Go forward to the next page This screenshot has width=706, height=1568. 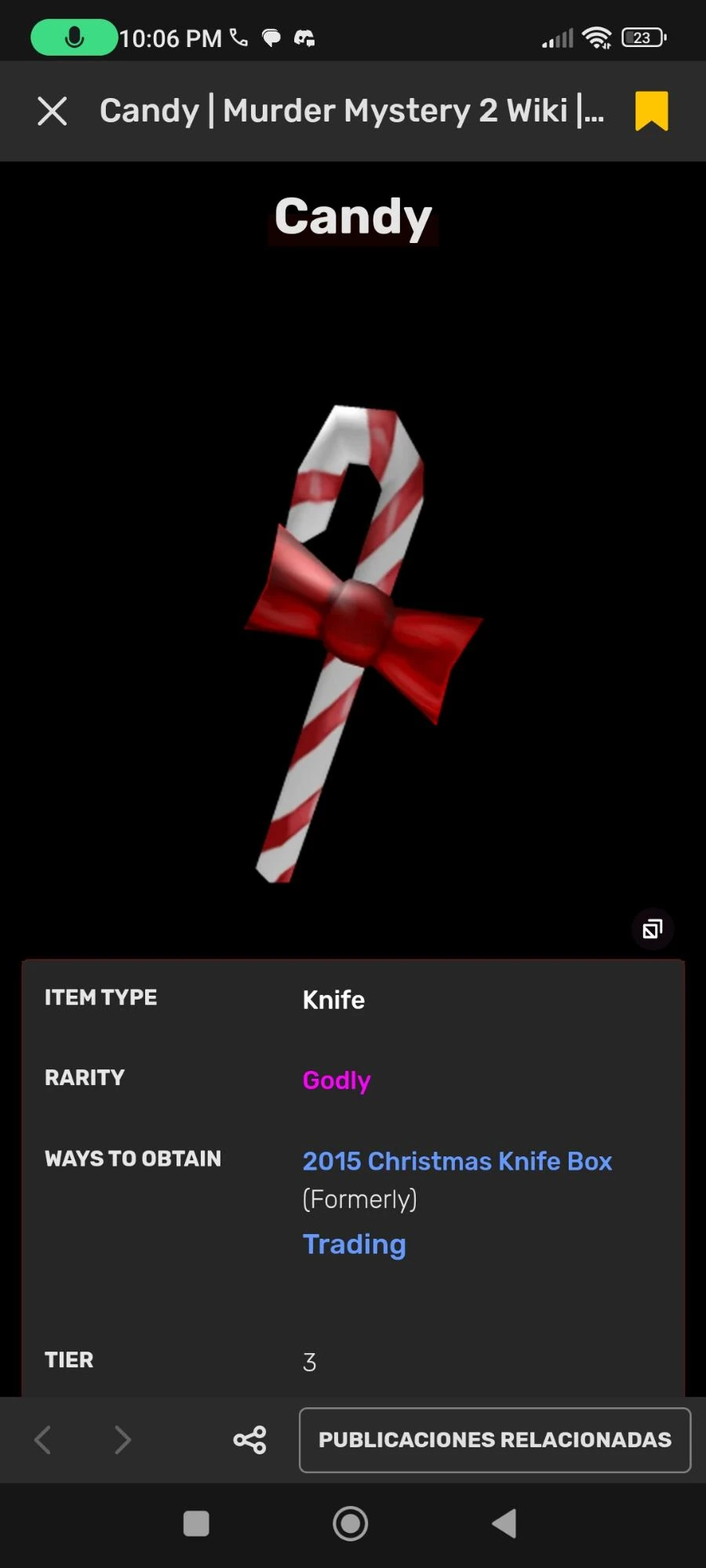[x=122, y=1440]
